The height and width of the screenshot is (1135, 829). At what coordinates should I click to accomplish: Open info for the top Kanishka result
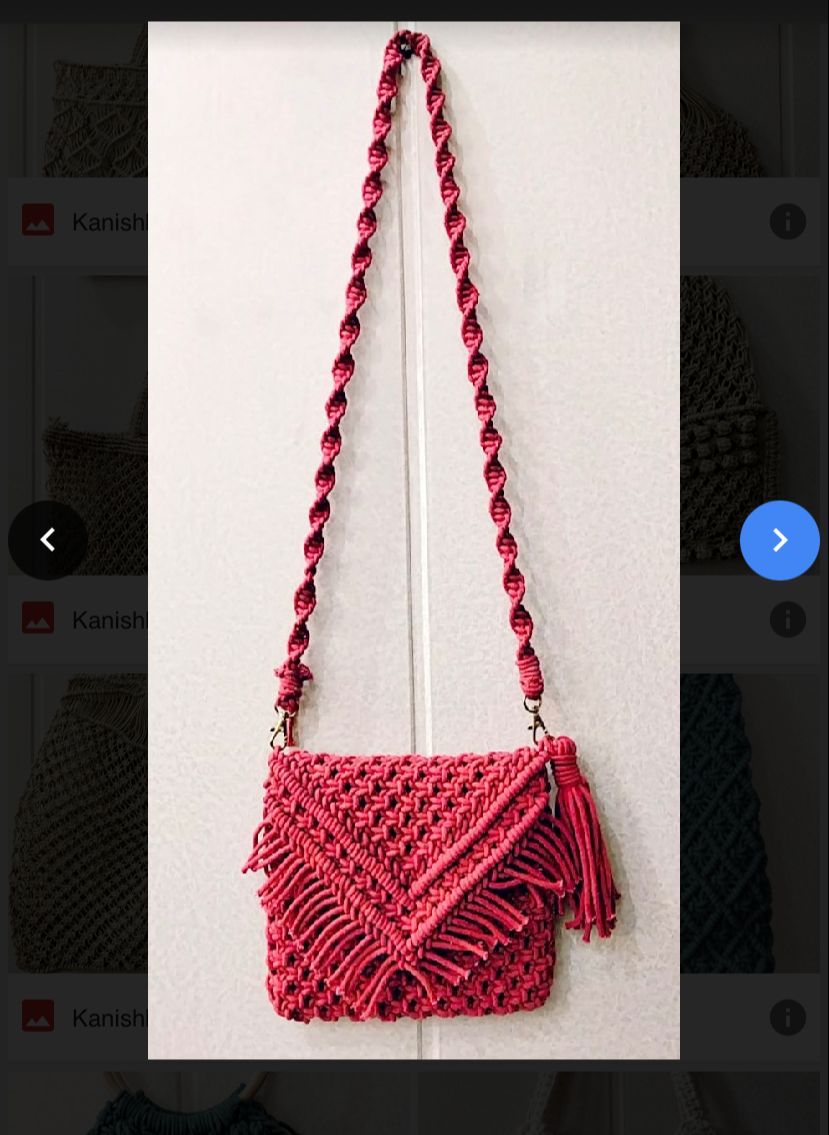787,221
